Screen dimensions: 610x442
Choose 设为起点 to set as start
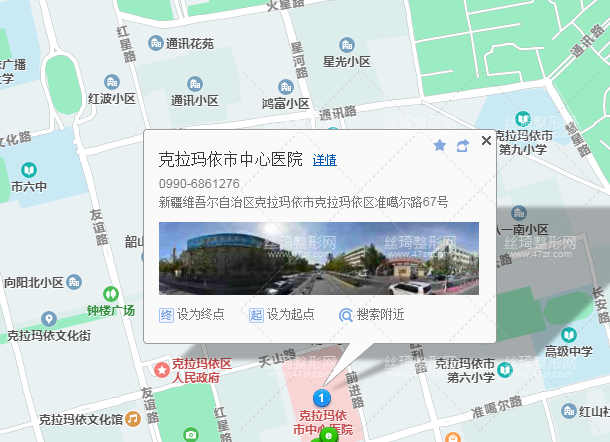pos(281,314)
